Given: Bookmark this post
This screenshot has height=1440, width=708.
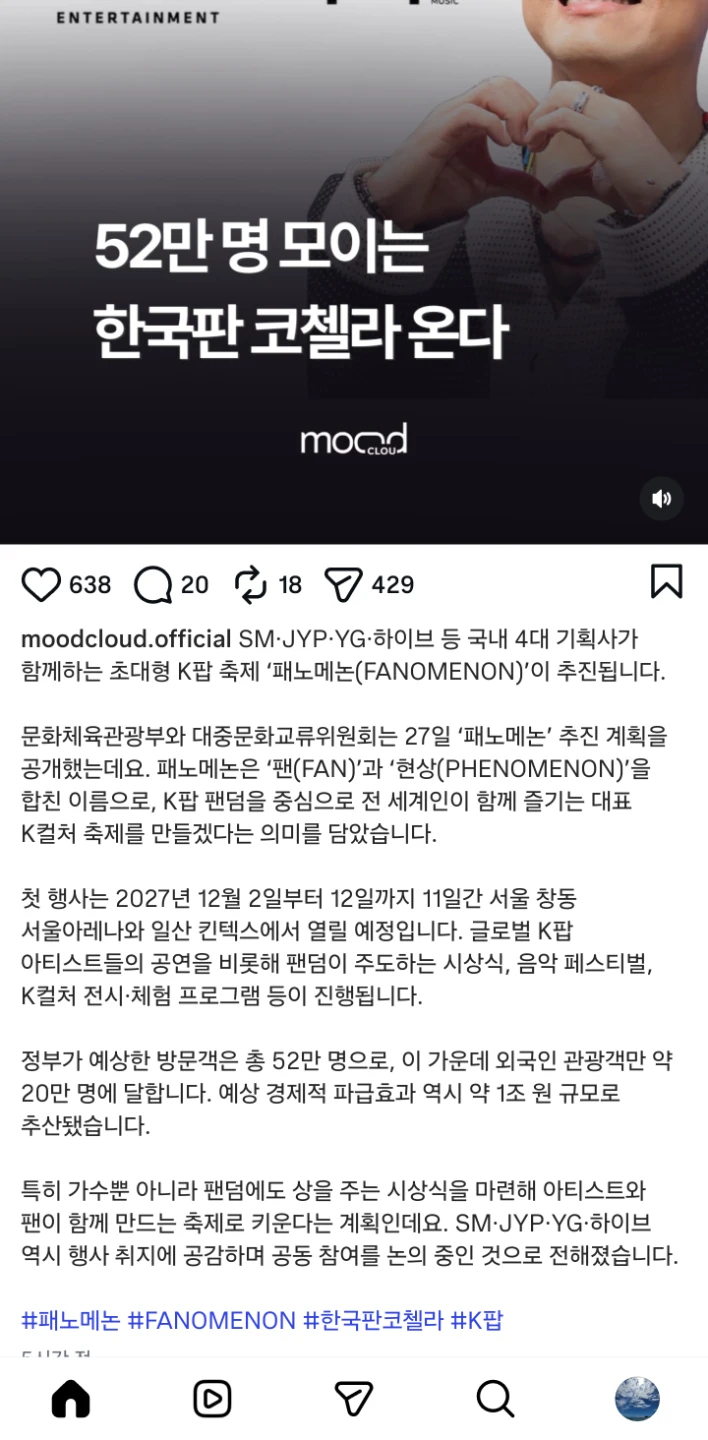Looking at the screenshot, I should [x=666, y=581].
